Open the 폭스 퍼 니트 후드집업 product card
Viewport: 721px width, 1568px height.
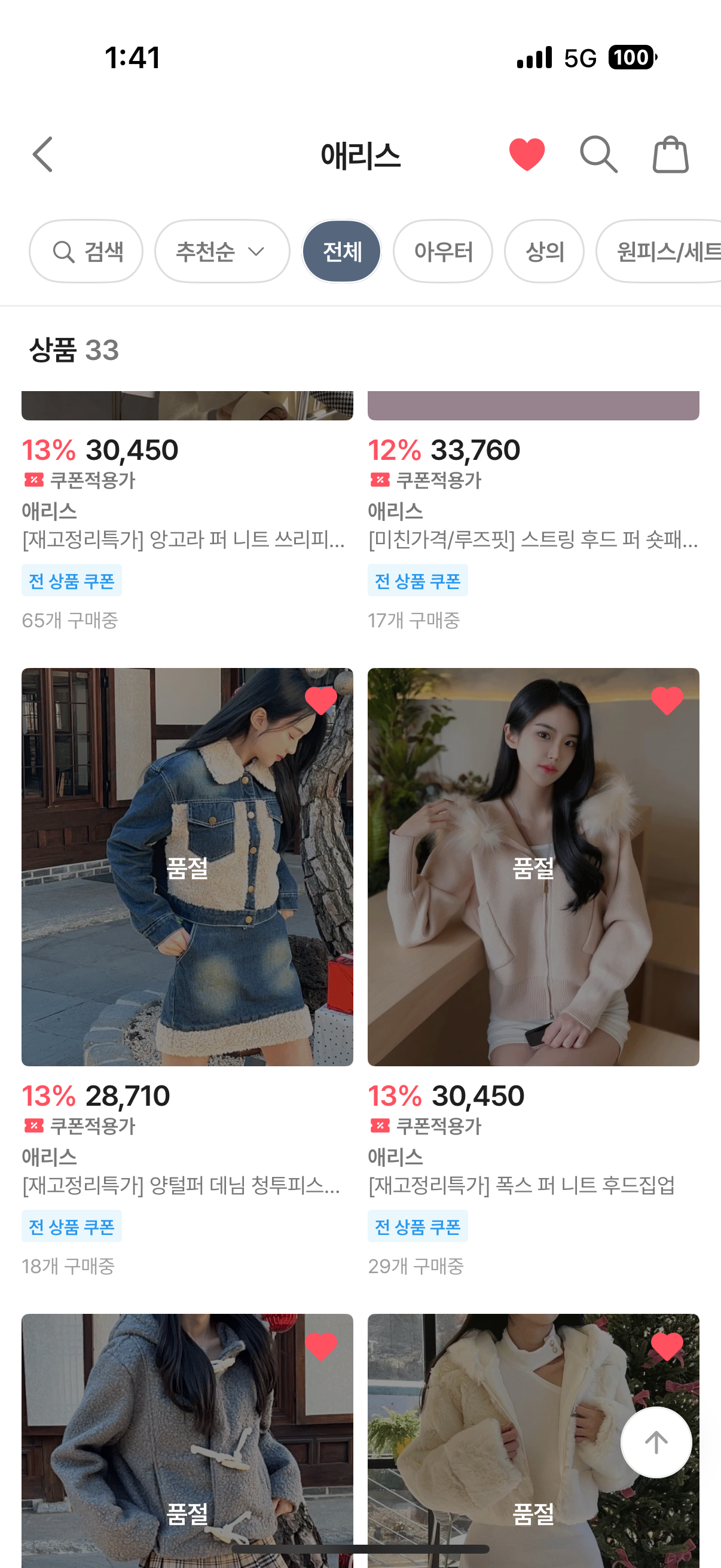pos(533,867)
